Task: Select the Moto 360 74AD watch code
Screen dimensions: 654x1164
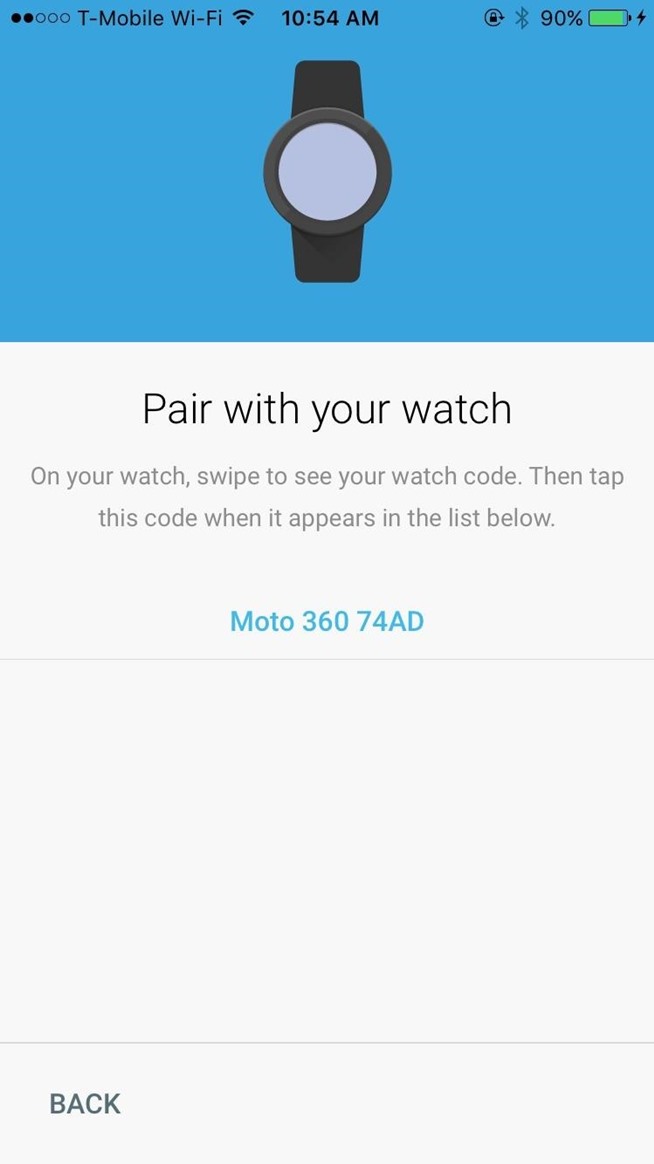Action: coord(327,621)
